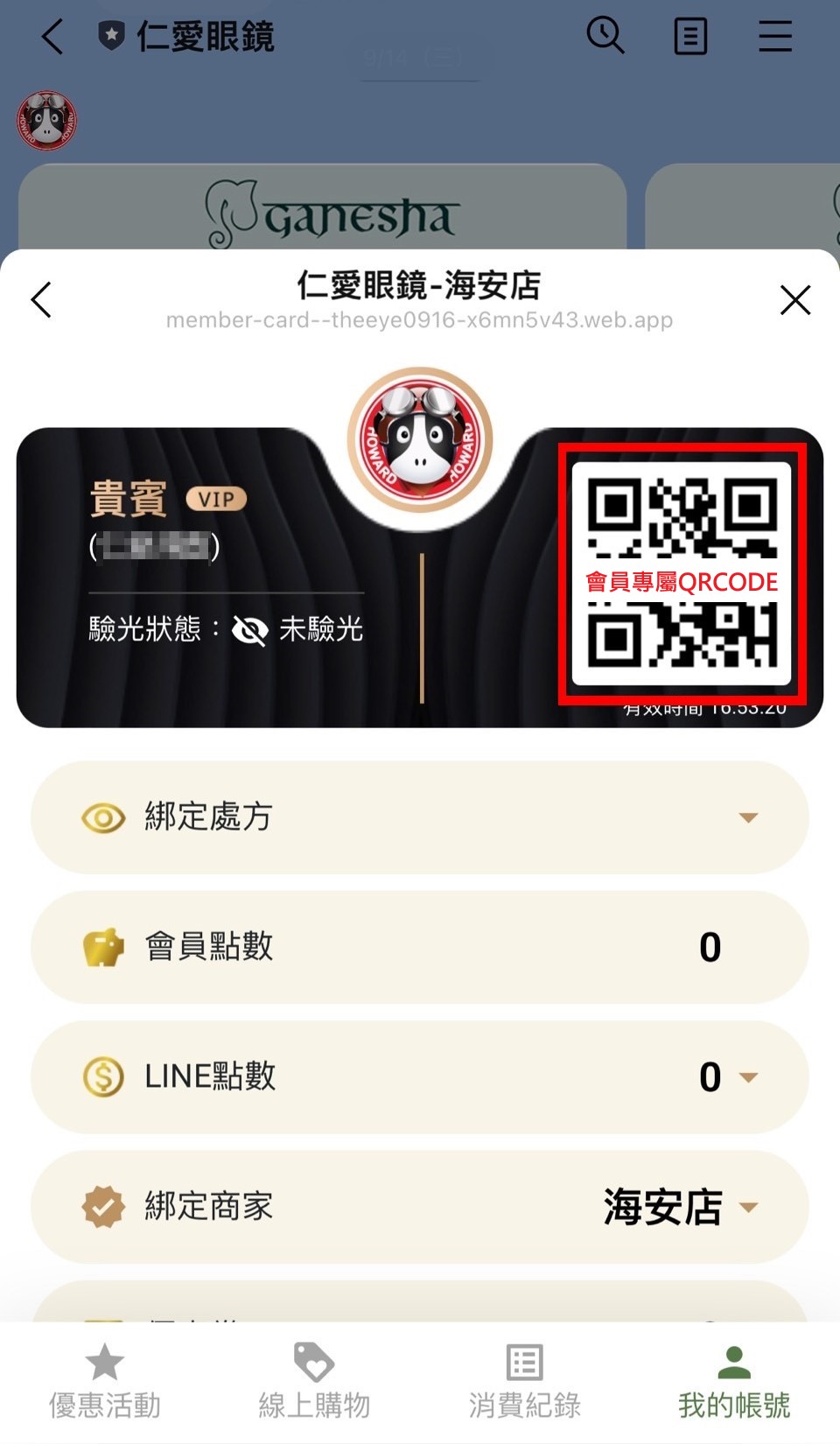
Task: Open the chat notes icon
Action: 690,37
